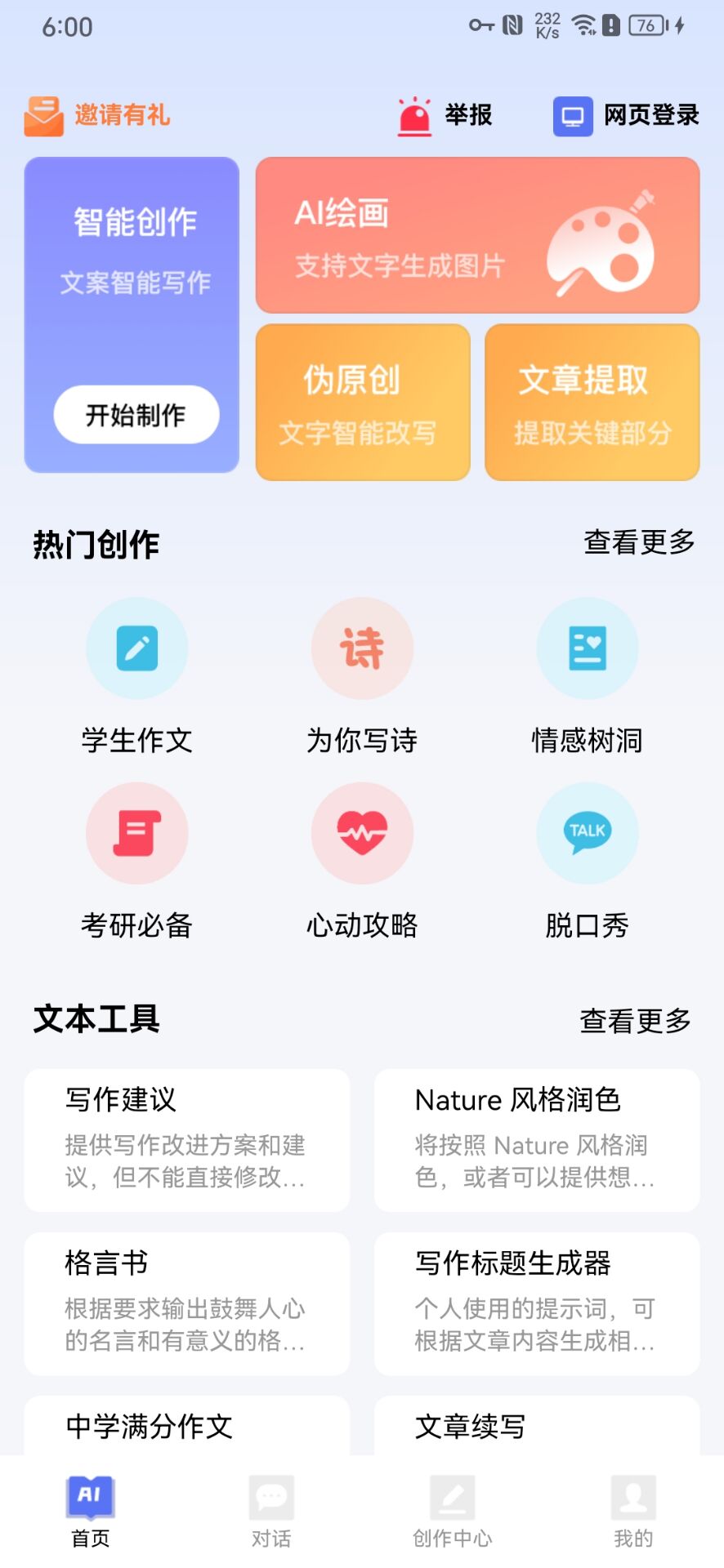Open the AI绘画 card

(x=477, y=235)
